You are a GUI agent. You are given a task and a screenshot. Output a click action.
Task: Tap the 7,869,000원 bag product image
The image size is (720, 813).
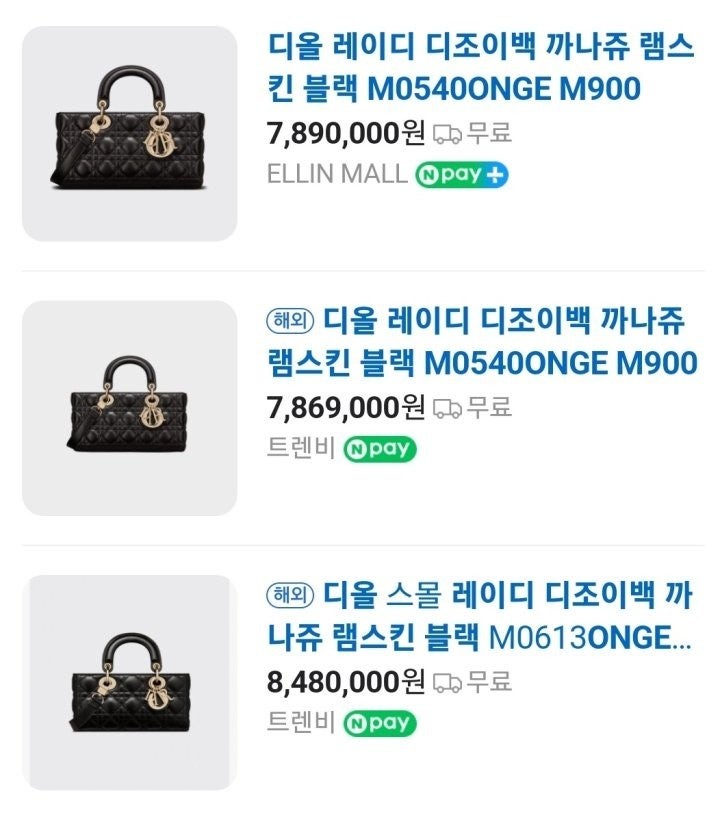pos(129,408)
